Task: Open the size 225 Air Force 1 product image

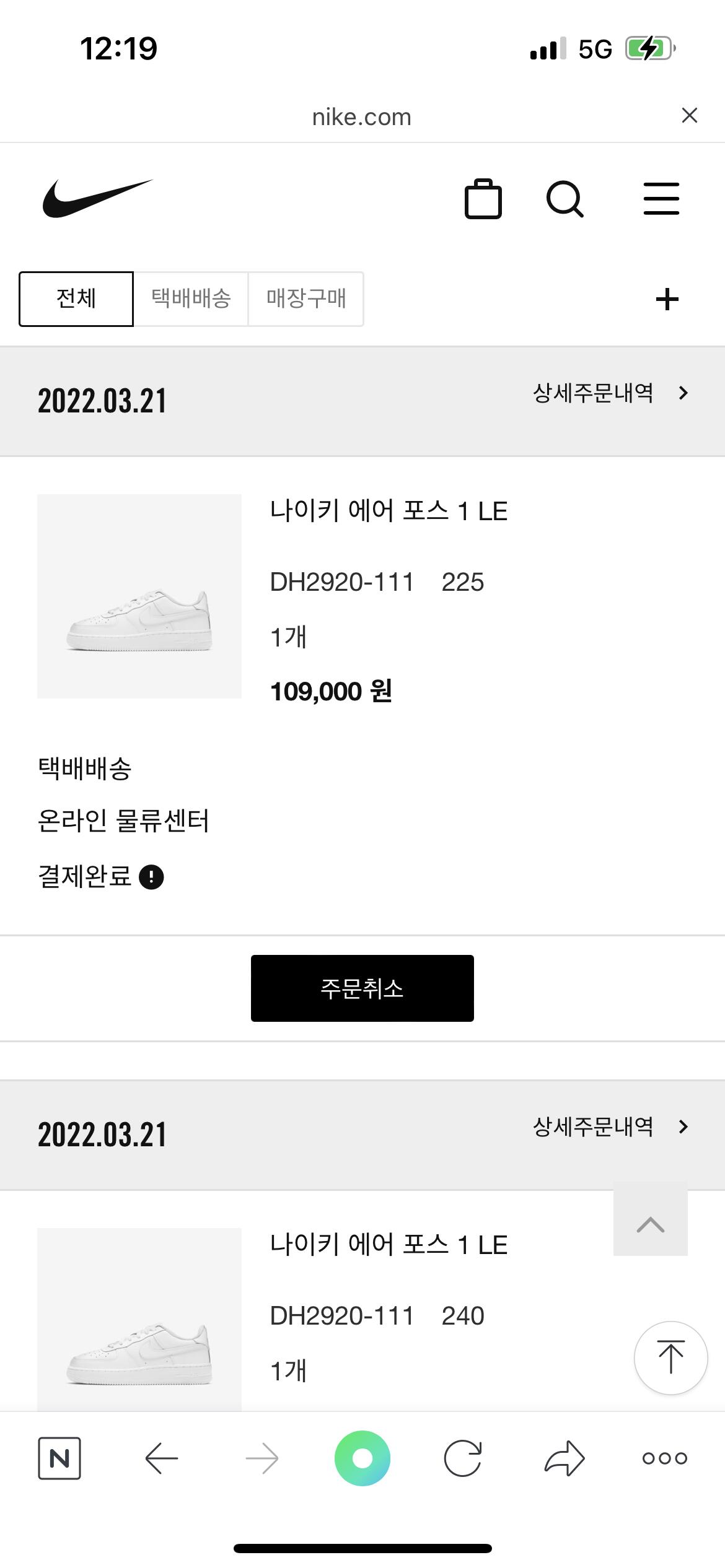Action: click(x=139, y=596)
